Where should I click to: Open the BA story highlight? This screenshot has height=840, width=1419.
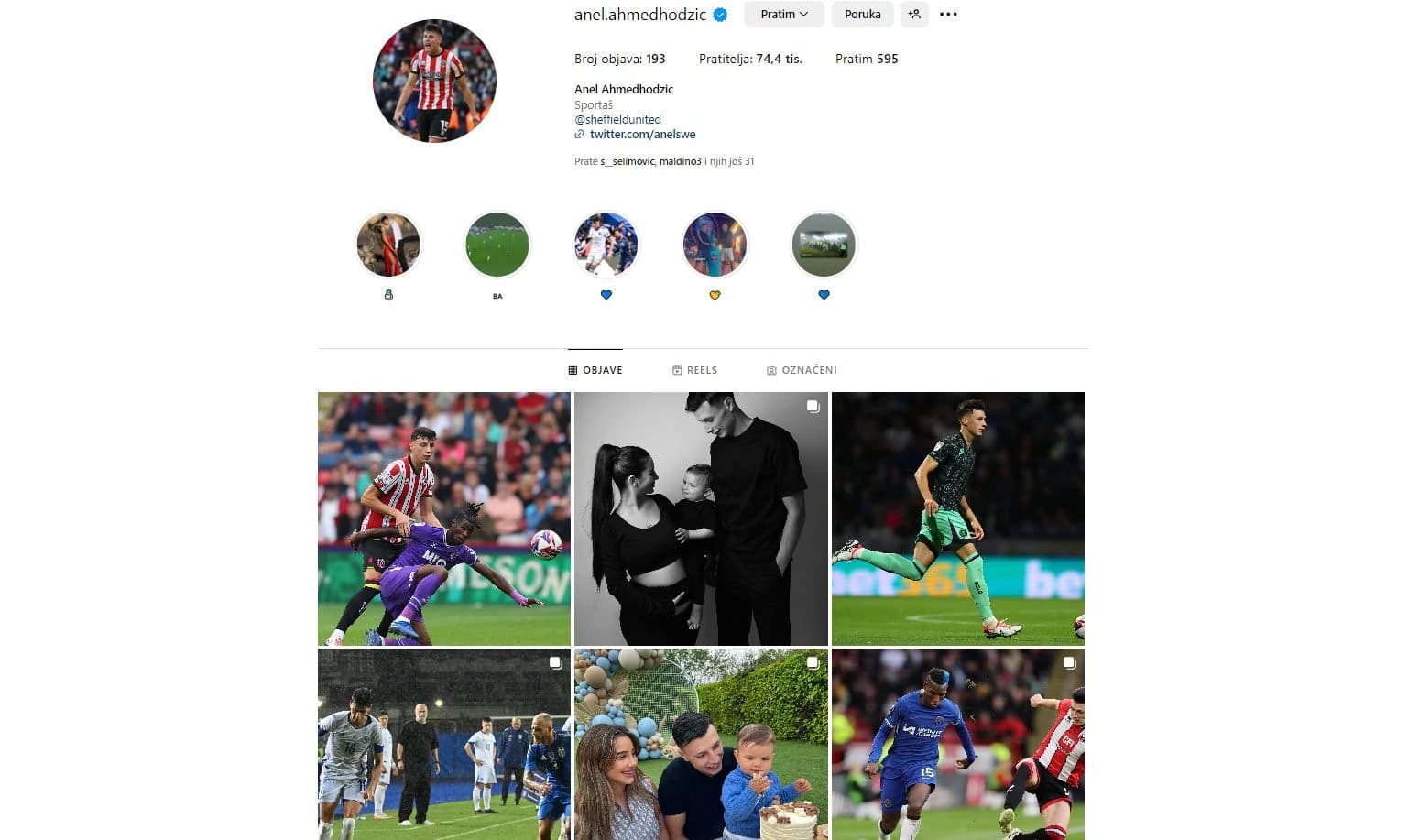click(497, 245)
